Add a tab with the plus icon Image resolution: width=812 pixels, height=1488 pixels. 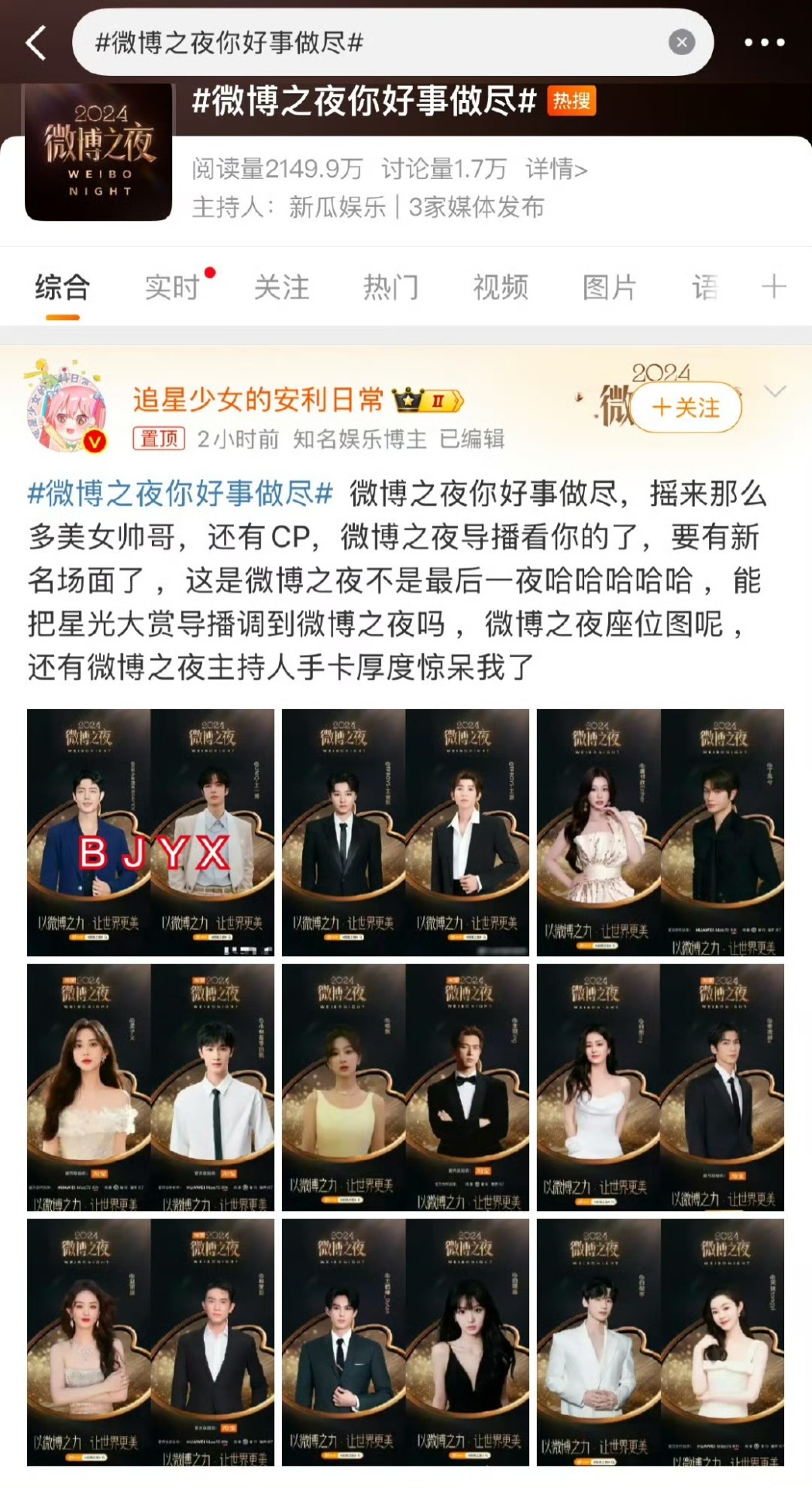(773, 288)
